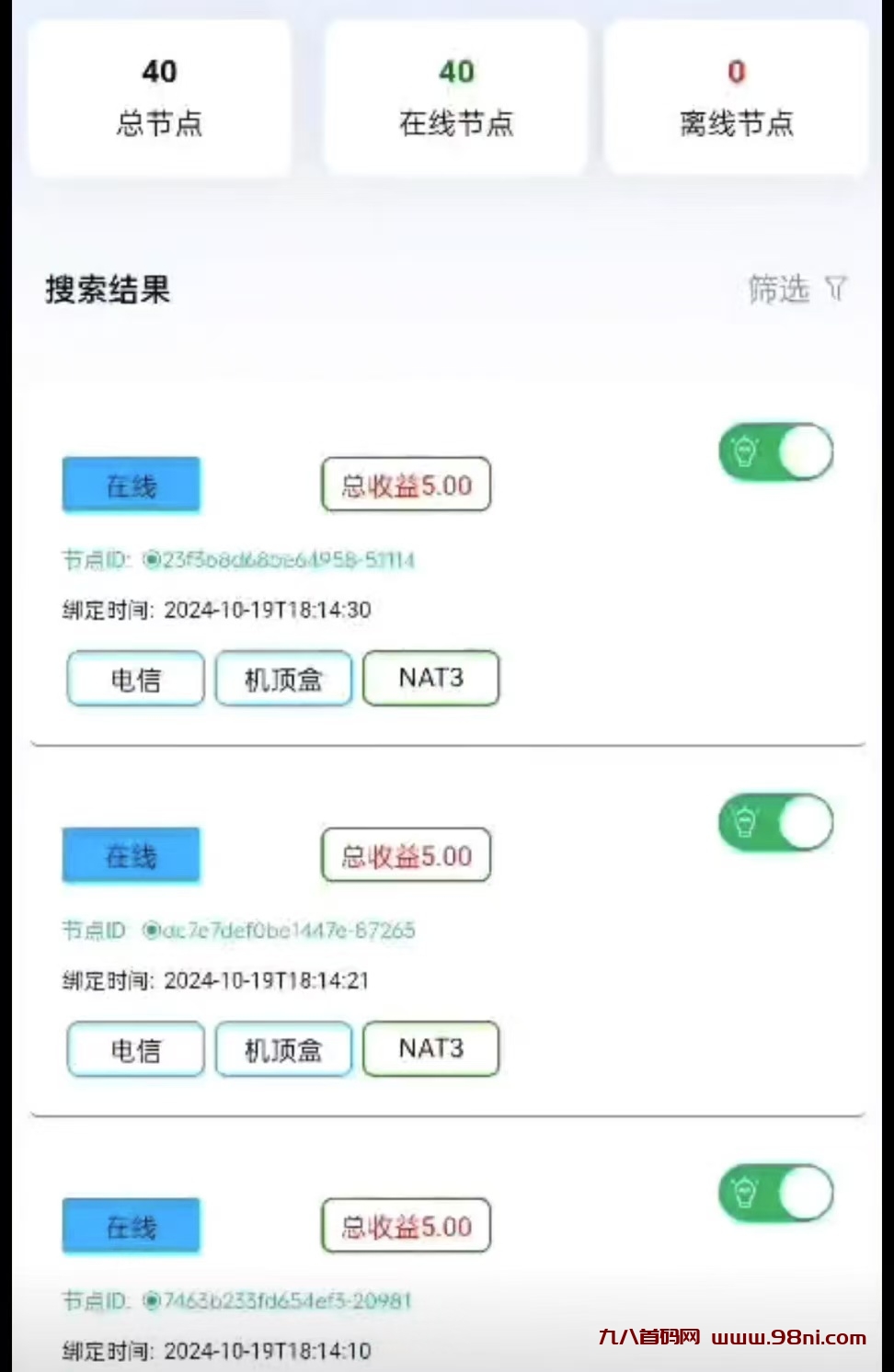Screen dimensions: 894x1372
Task: Turn off the third node's switch
Action: 776,1192
